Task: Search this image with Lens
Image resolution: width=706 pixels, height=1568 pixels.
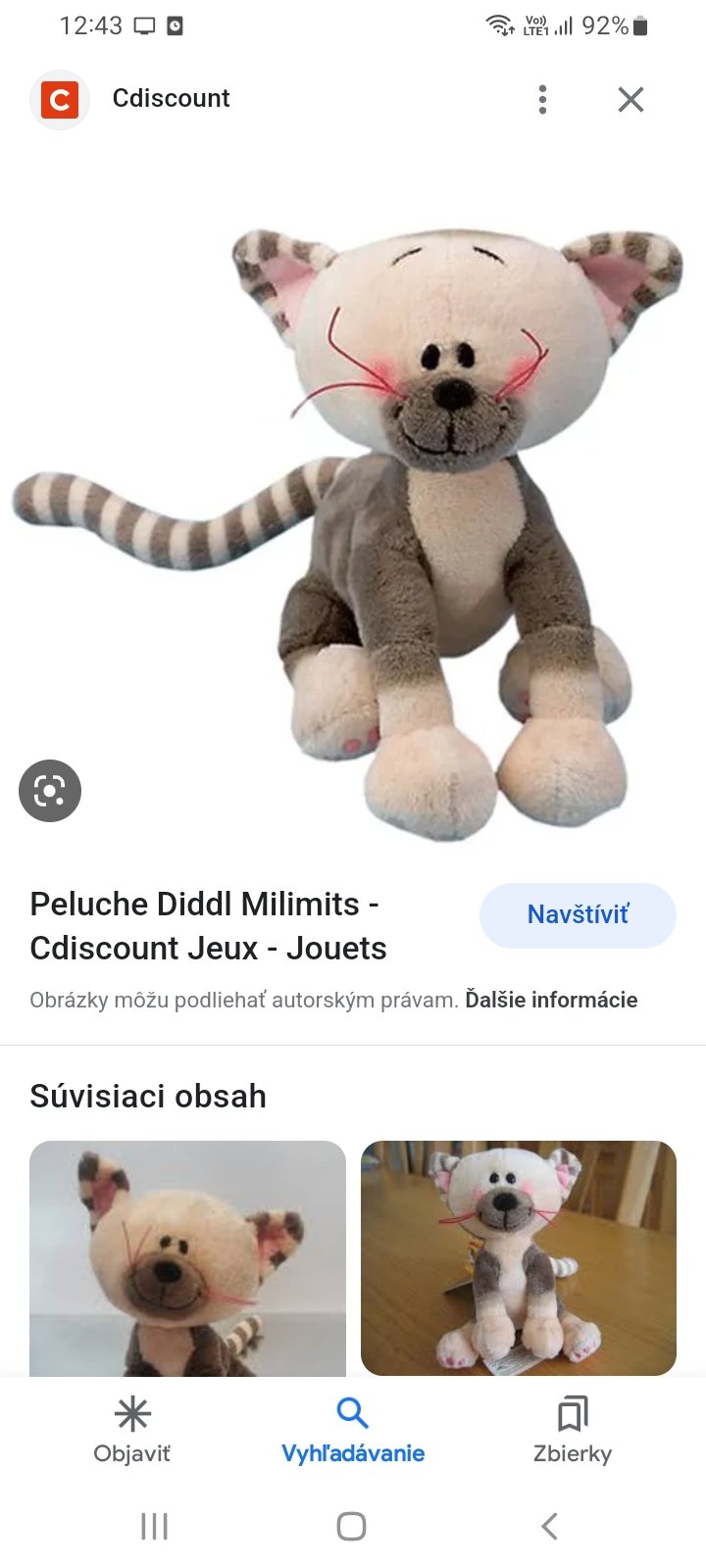Action: pos(50,791)
